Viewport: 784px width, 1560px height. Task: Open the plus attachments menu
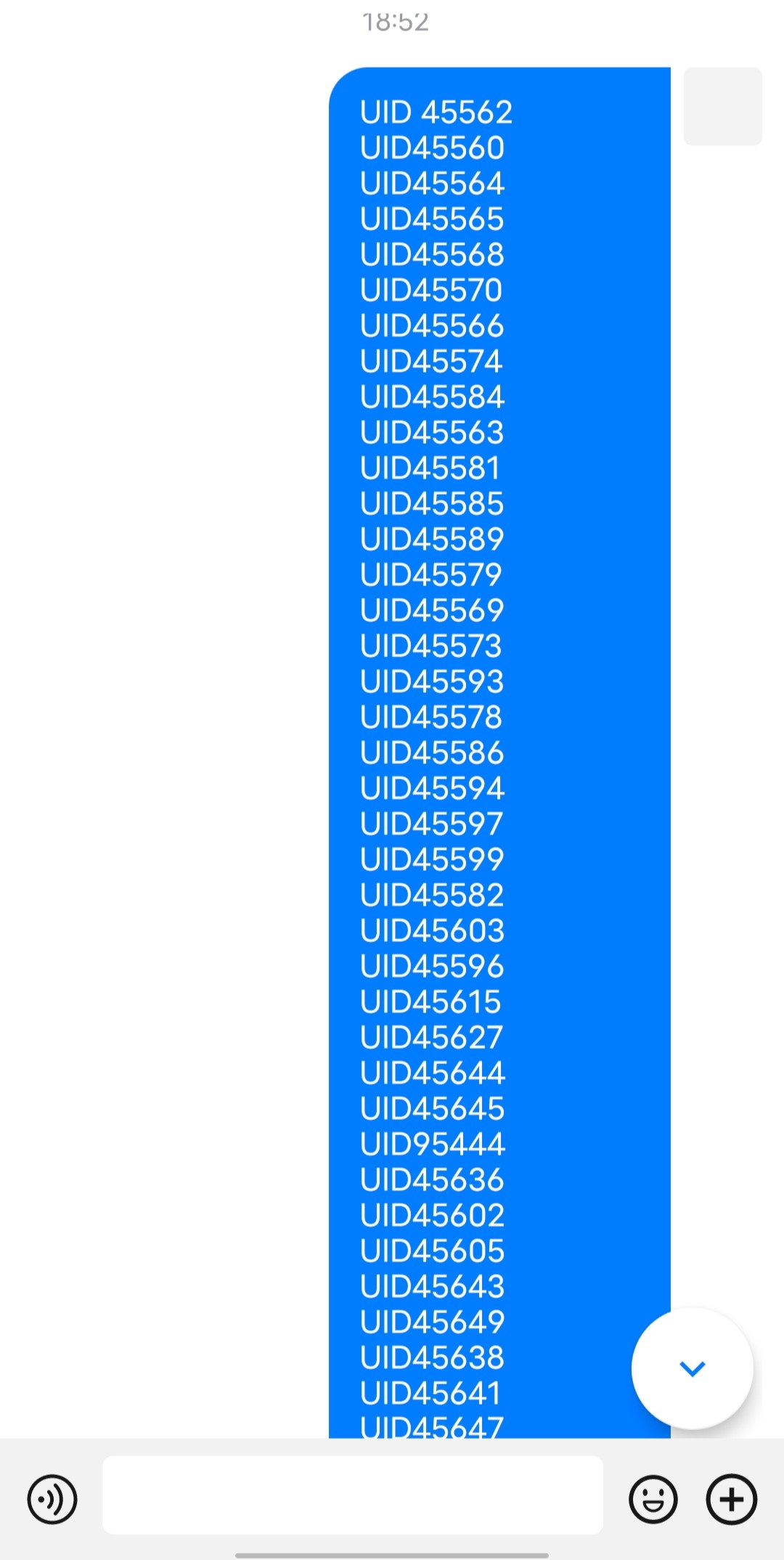tap(732, 1499)
